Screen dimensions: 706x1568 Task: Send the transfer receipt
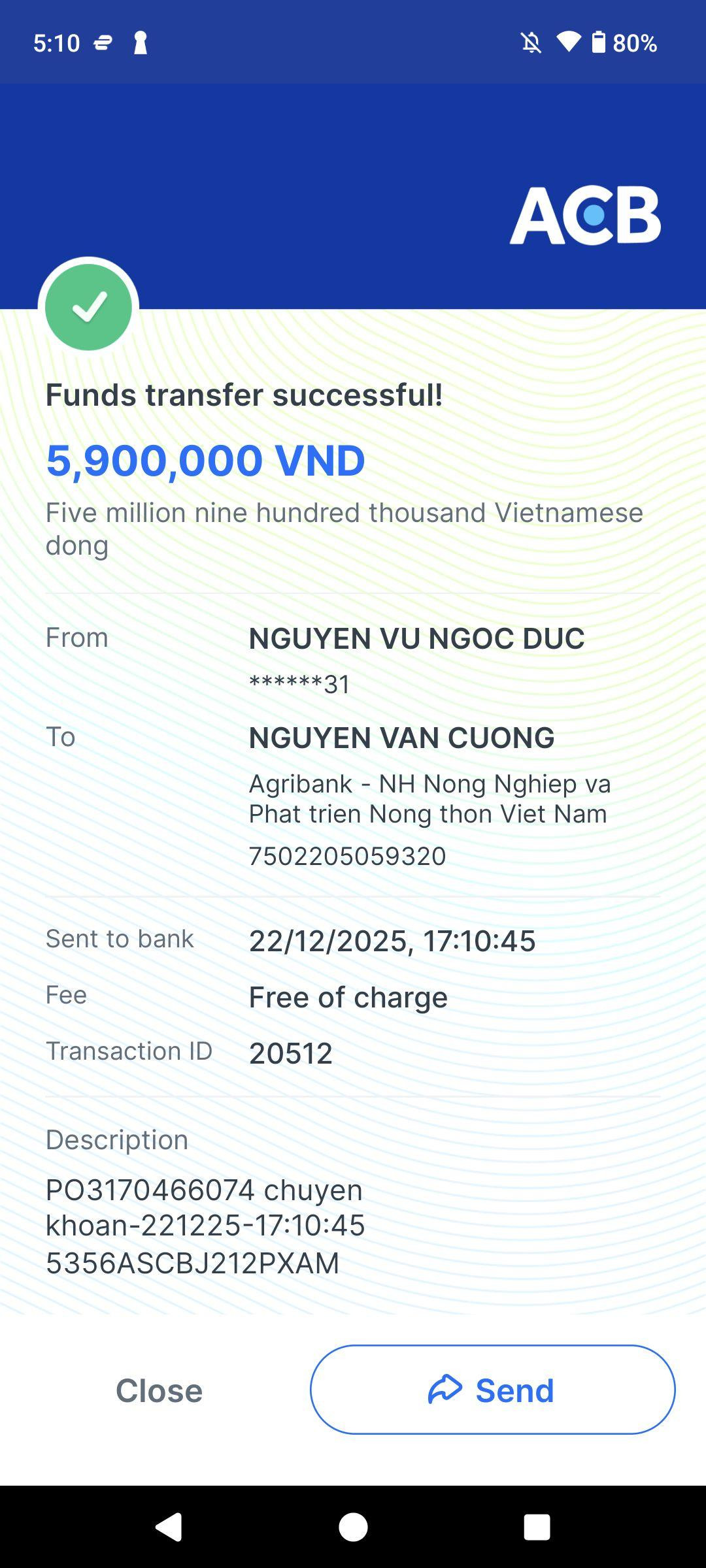click(x=492, y=1390)
